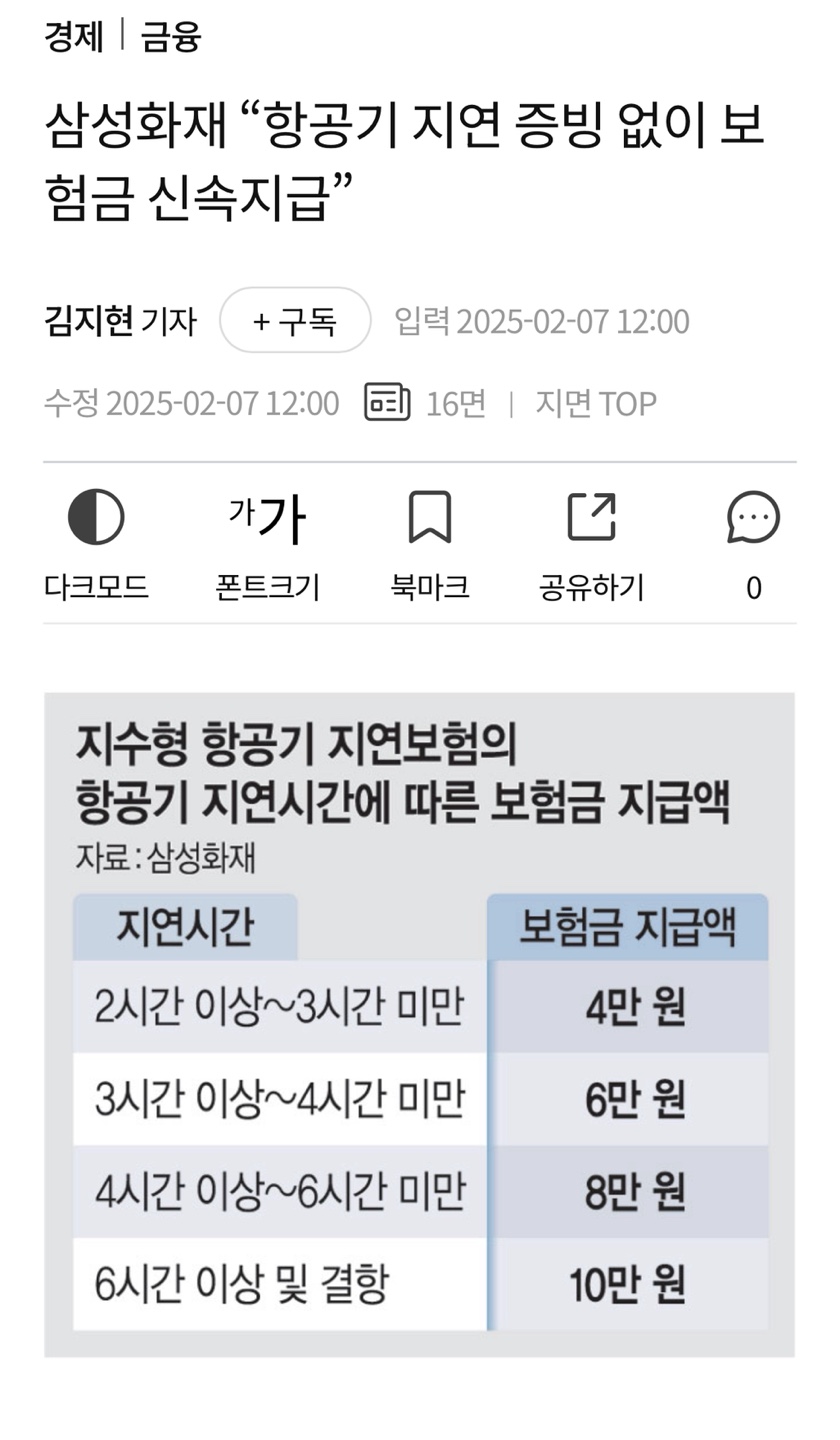This screenshot has width=840, height=1440.
Task: Open the comments bubble
Action: (753, 520)
